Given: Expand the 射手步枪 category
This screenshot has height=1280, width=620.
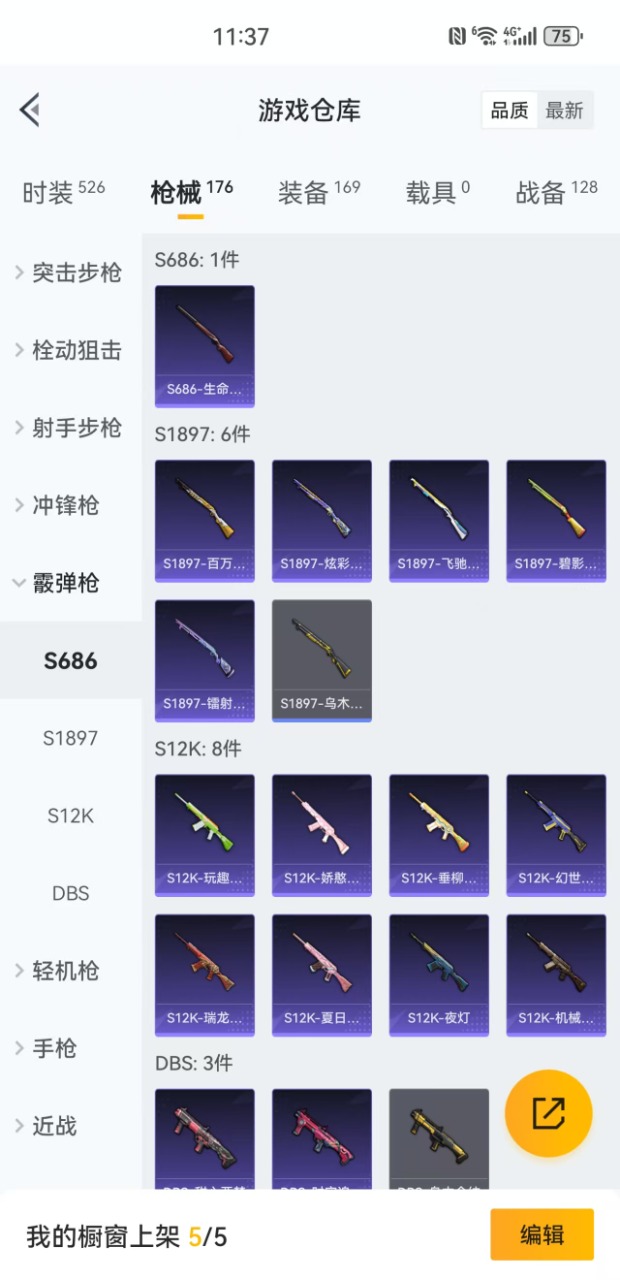Looking at the screenshot, I should point(70,428).
